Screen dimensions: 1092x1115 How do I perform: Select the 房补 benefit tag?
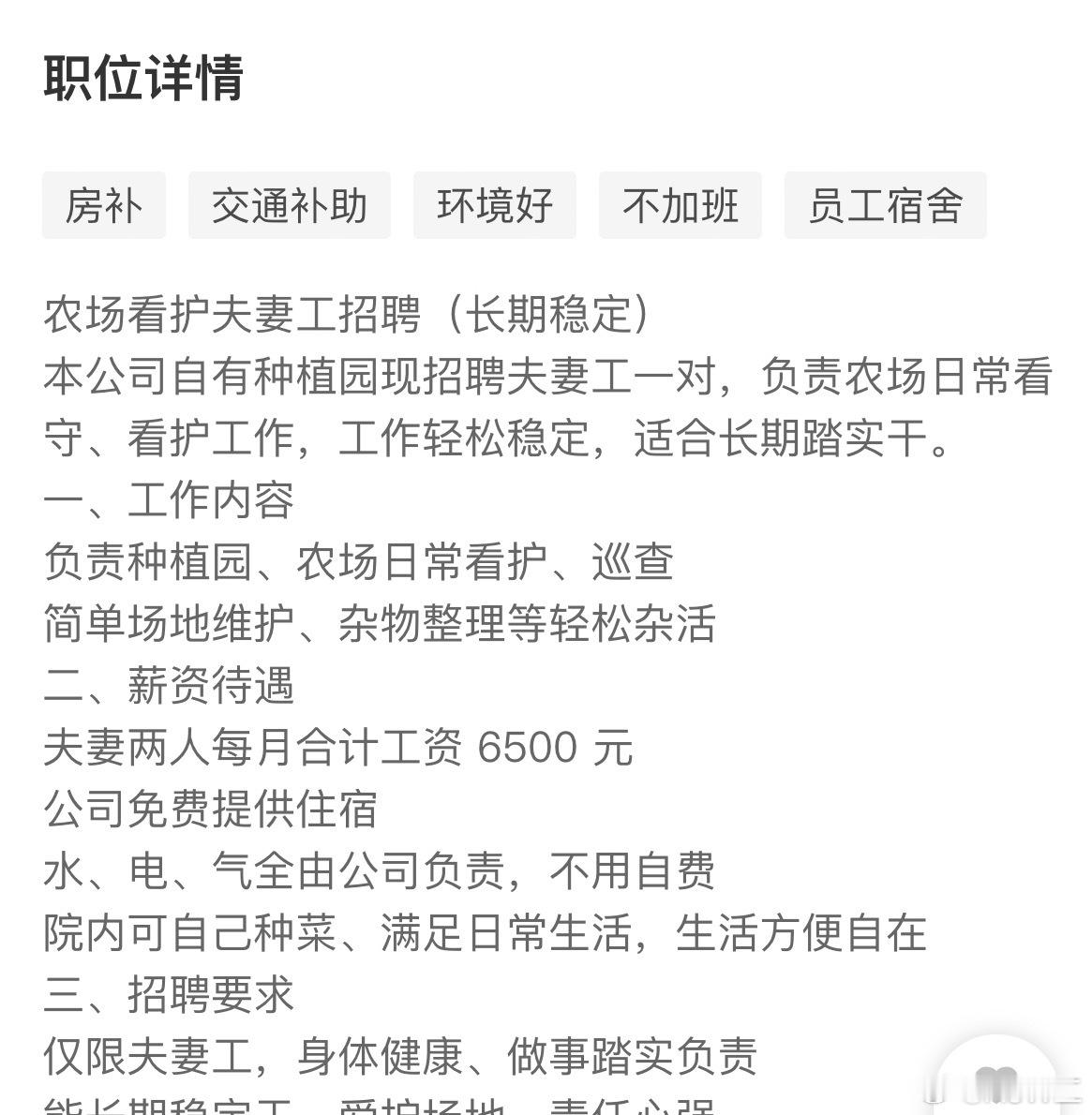tap(103, 206)
